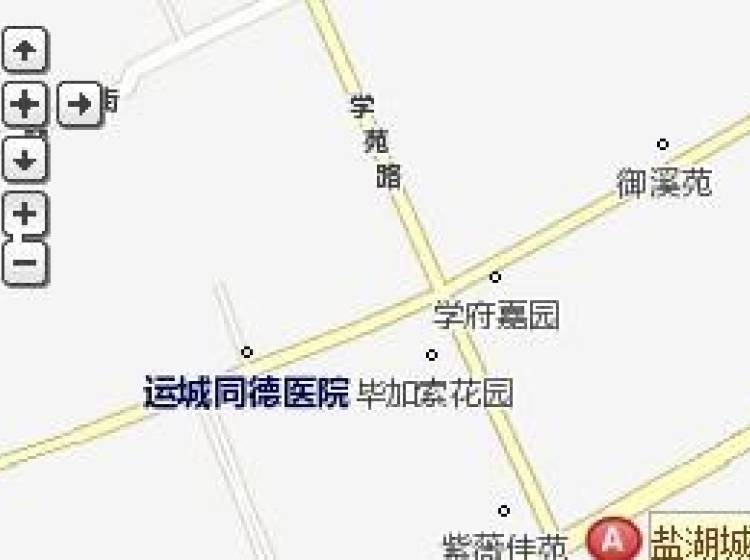Tap the 运城同德医院 point on the map

pos(247,352)
